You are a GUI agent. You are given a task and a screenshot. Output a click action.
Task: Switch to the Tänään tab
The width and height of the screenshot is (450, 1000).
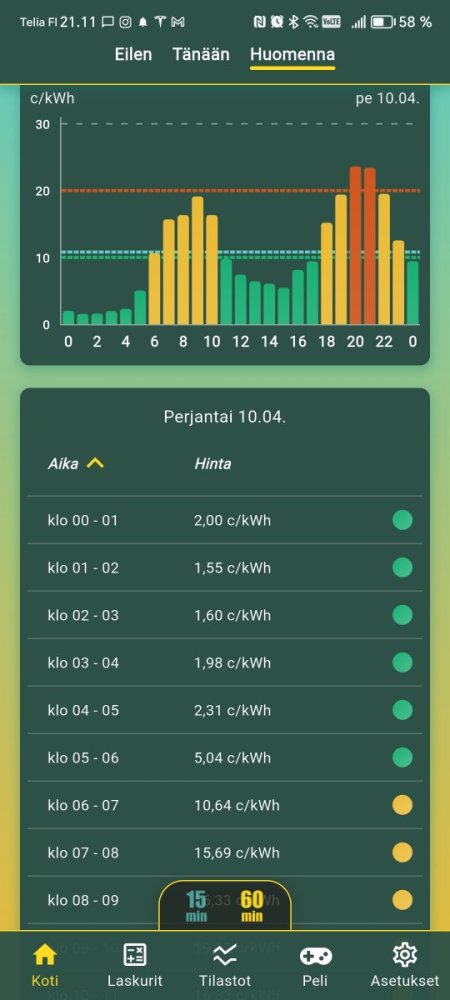coord(201,54)
